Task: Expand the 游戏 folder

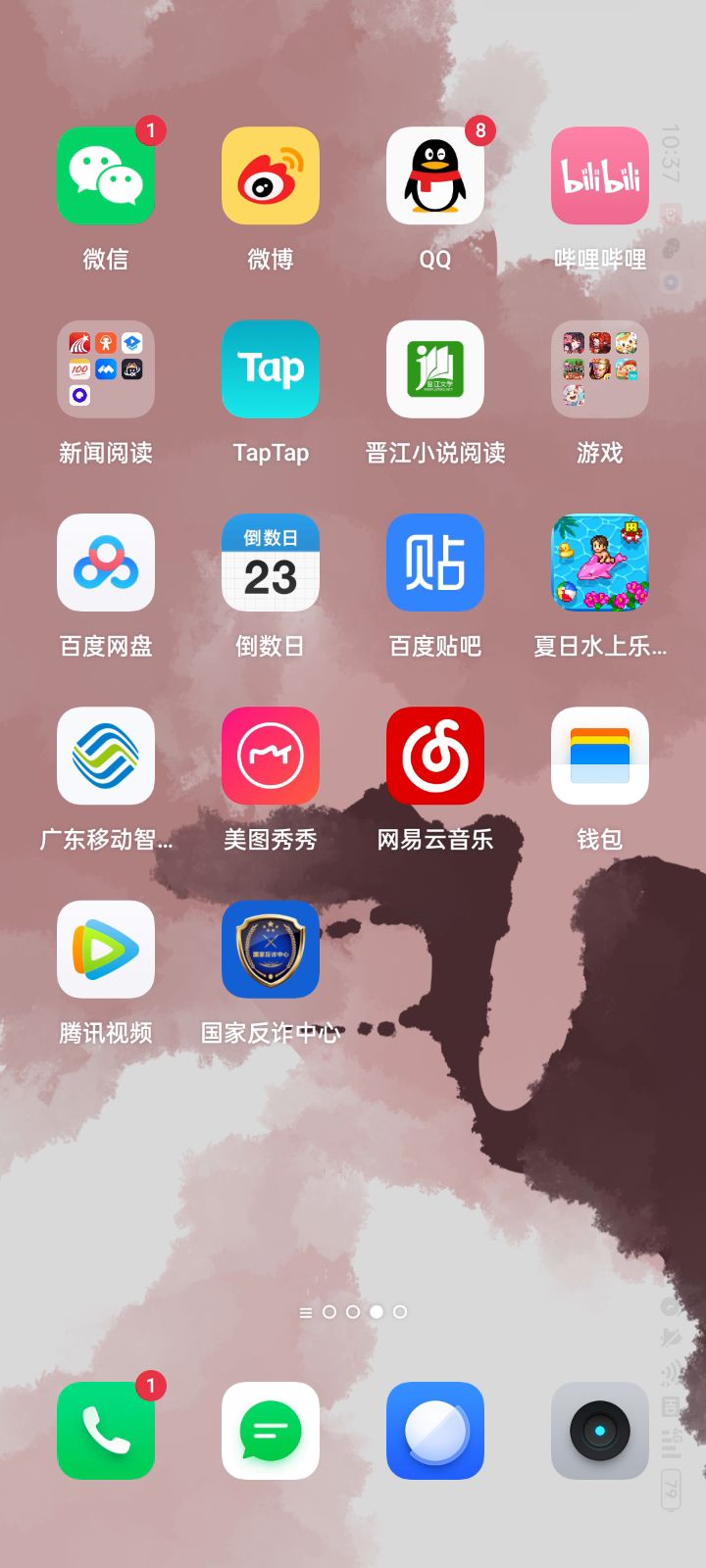Action: (x=600, y=369)
